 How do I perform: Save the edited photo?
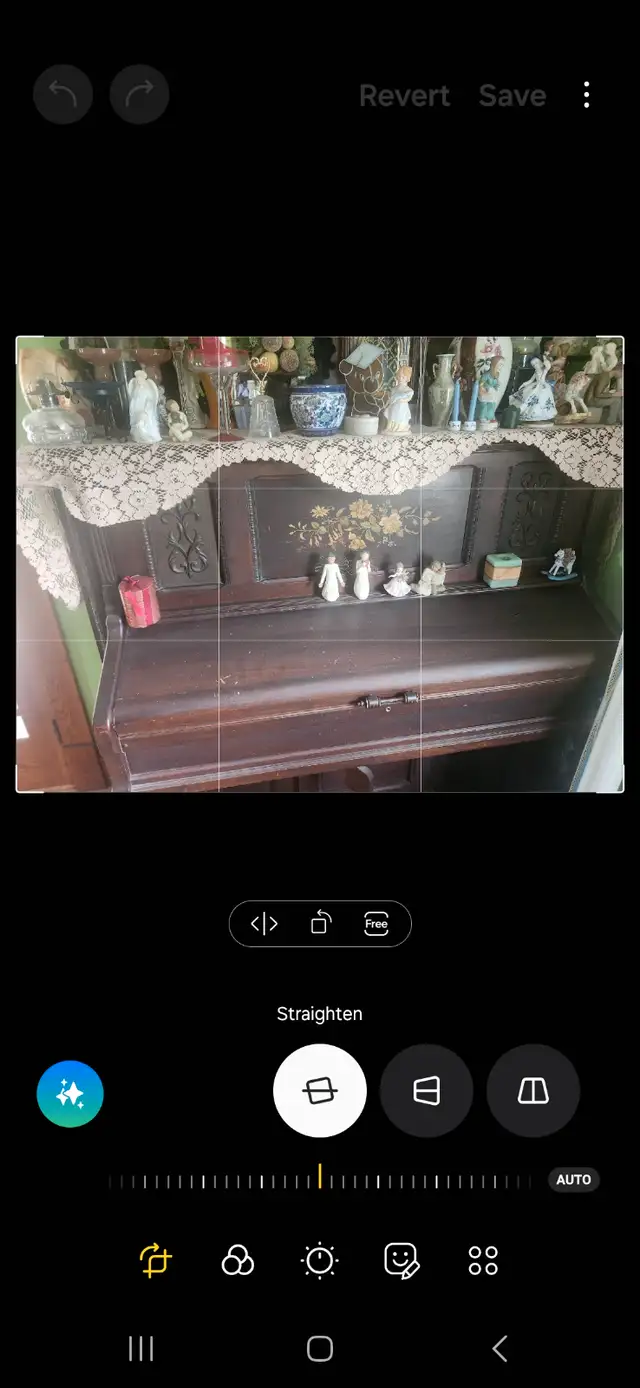[512, 96]
